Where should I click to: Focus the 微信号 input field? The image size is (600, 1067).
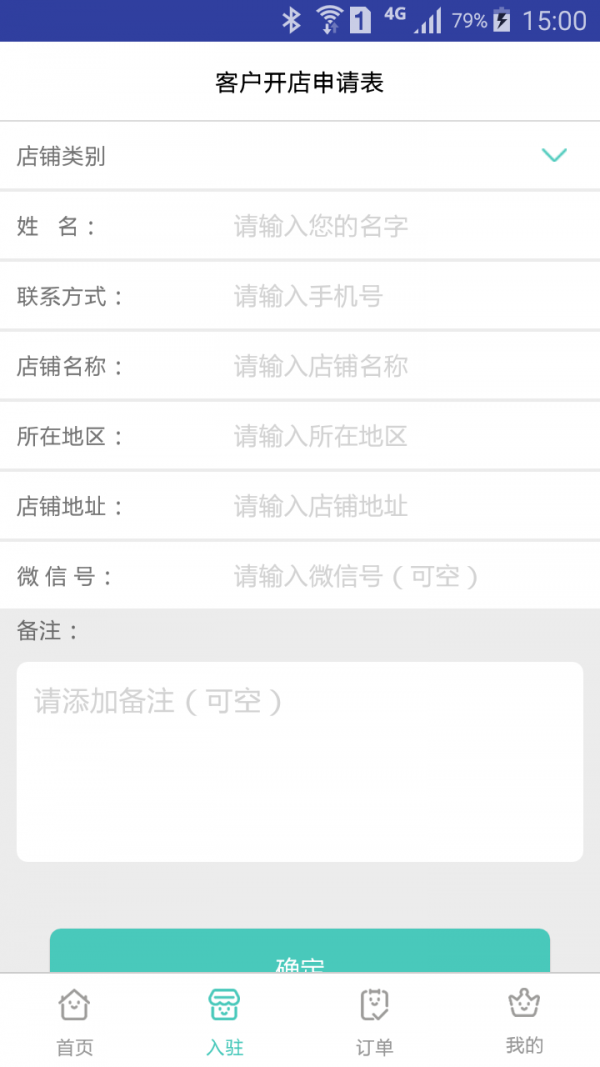(400, 576)
